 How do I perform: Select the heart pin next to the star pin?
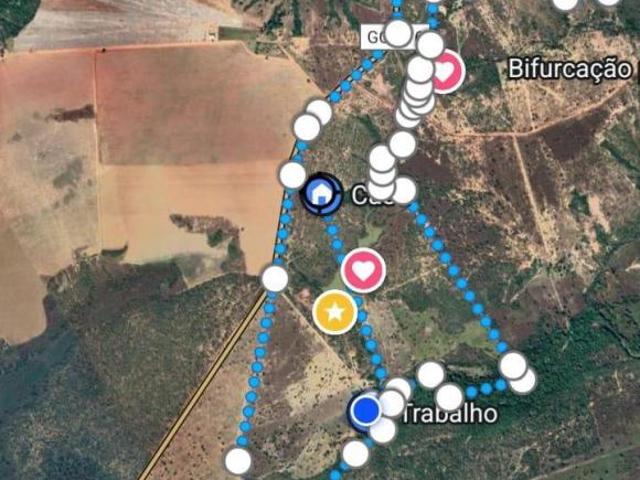pos(364,270)
